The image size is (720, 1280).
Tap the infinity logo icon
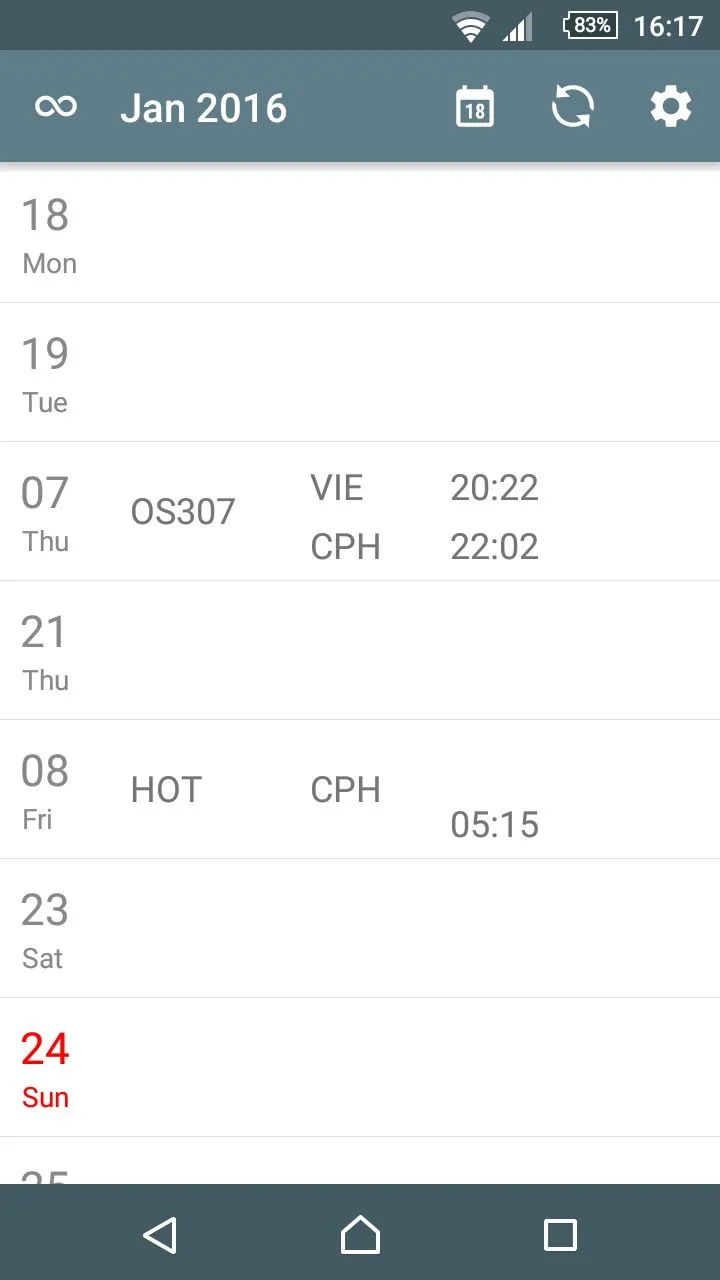[56, 106]
